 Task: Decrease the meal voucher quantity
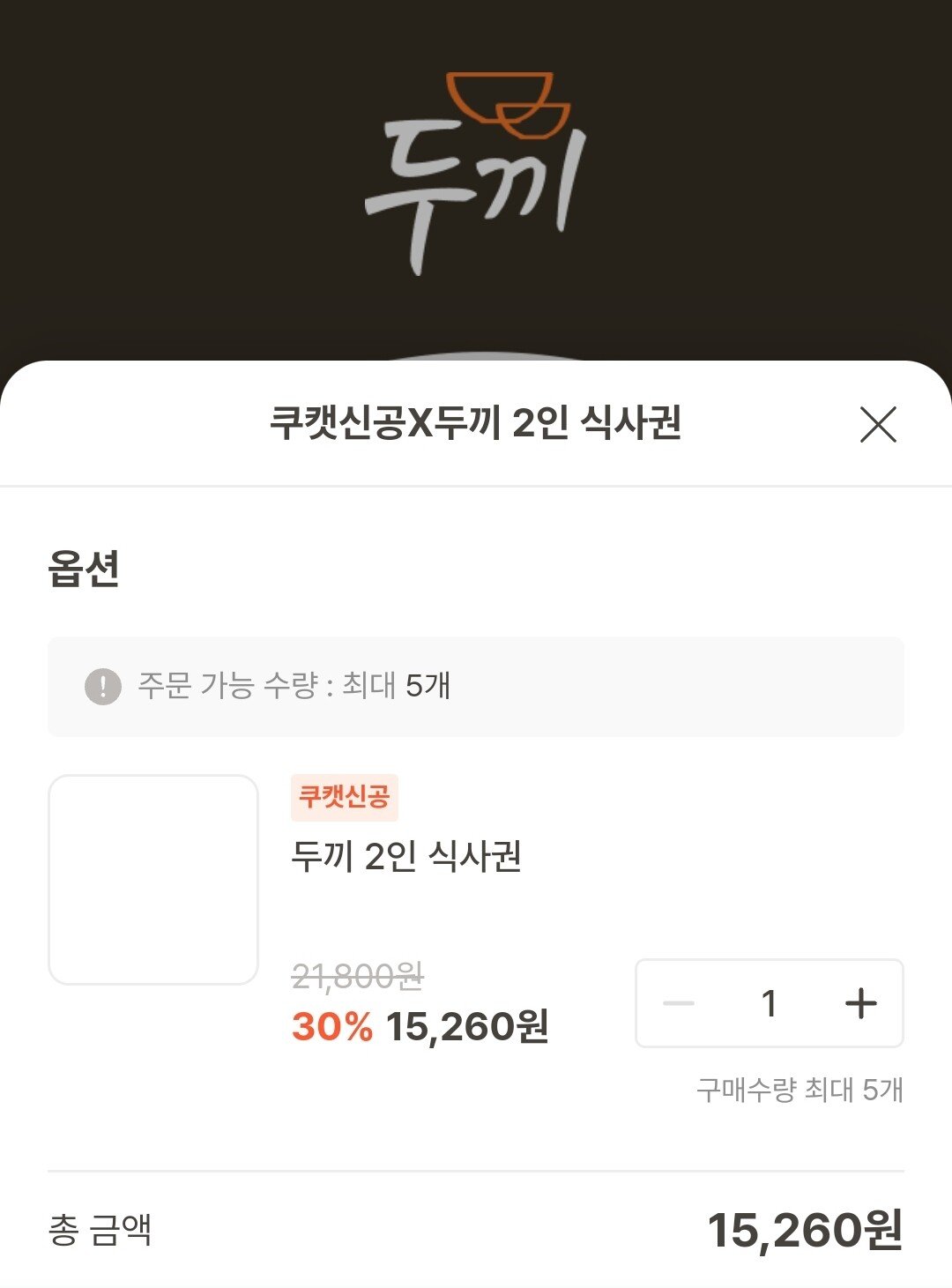[x=679, y=1003]
